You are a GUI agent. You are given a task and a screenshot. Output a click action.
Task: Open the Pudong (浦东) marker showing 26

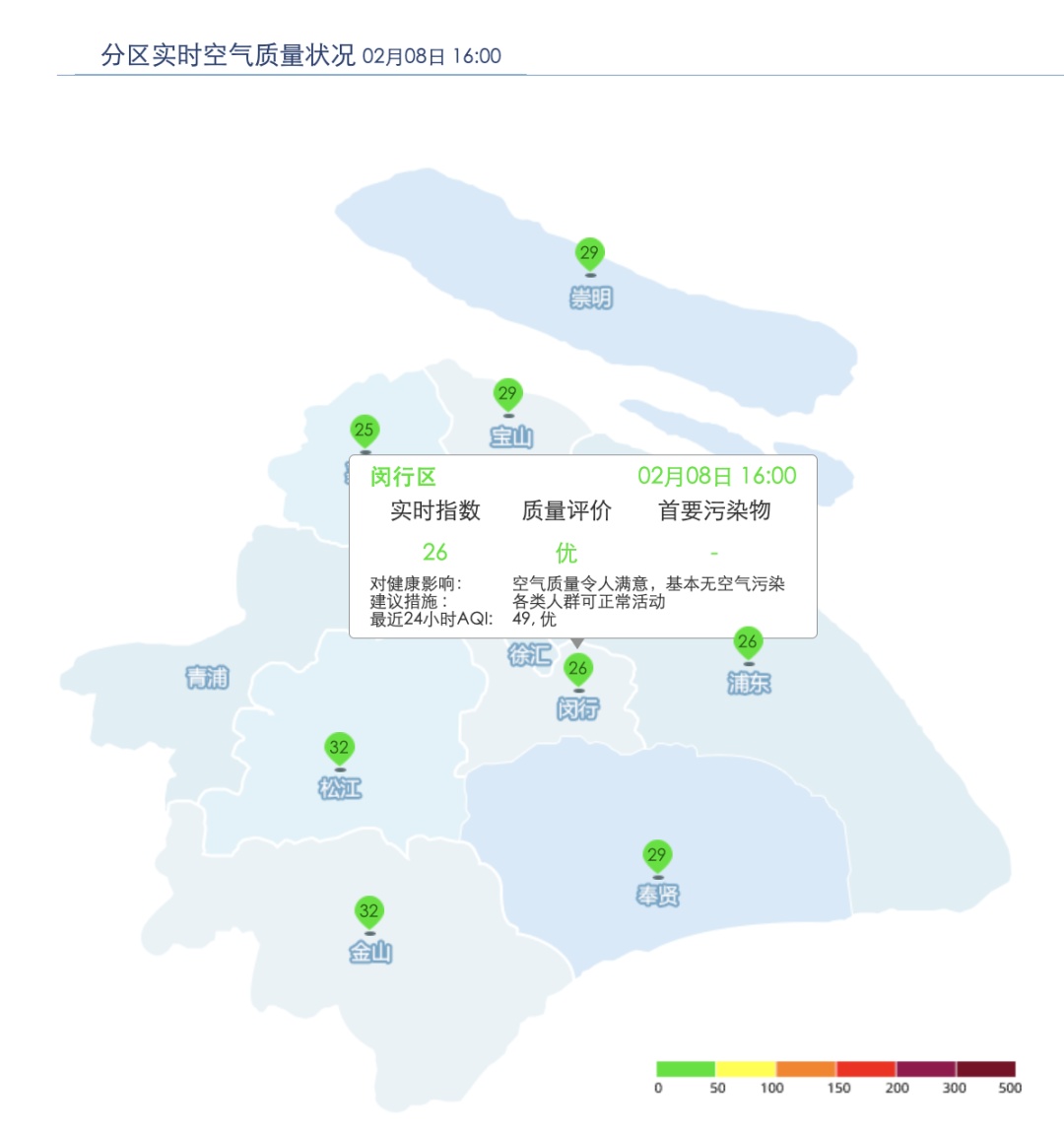coord(748,643)
